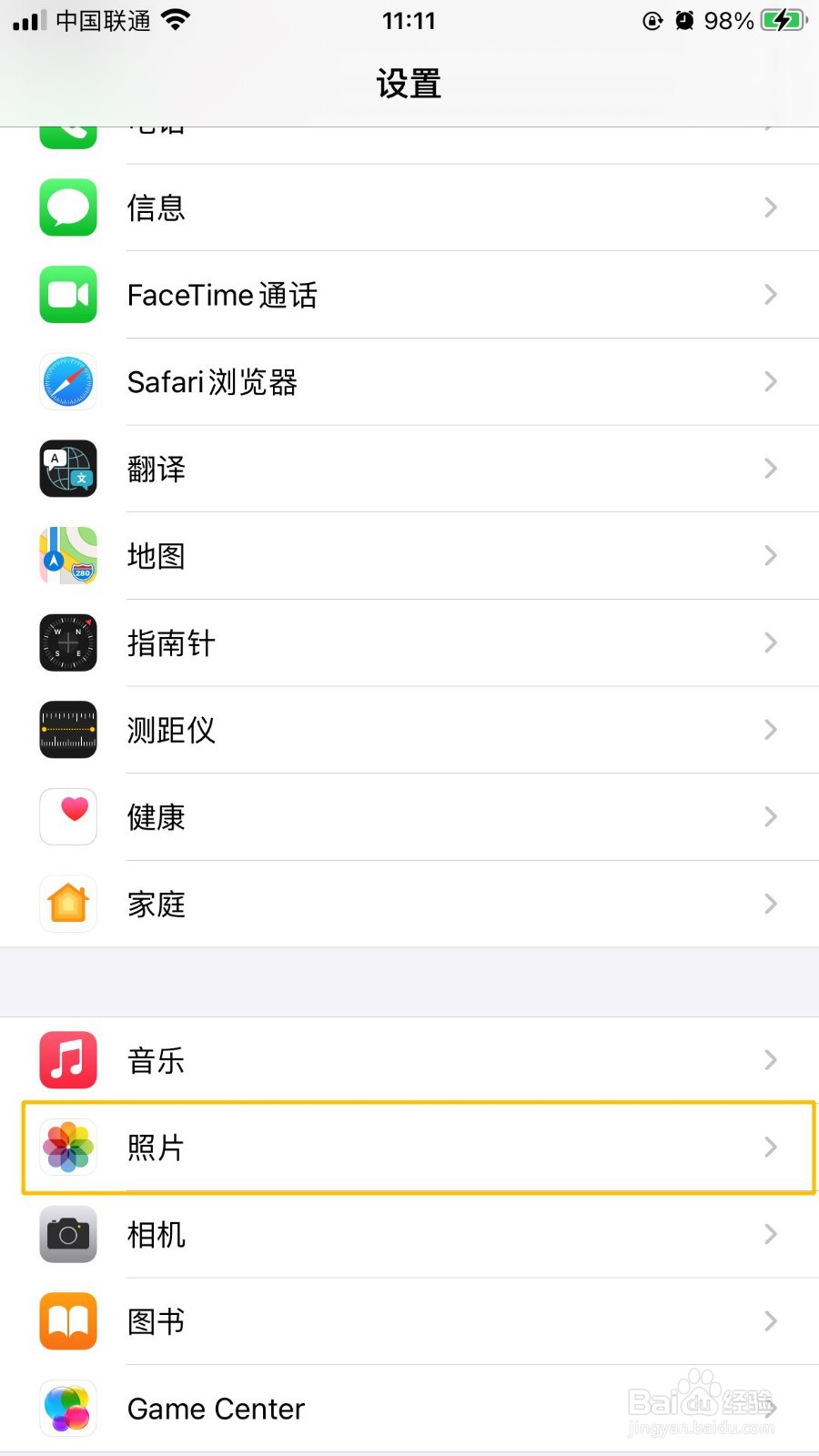Tap the 音乐 Music note icon
Image resolution: width=819 pixels, height=1456 pixels.
point(67,1059)
